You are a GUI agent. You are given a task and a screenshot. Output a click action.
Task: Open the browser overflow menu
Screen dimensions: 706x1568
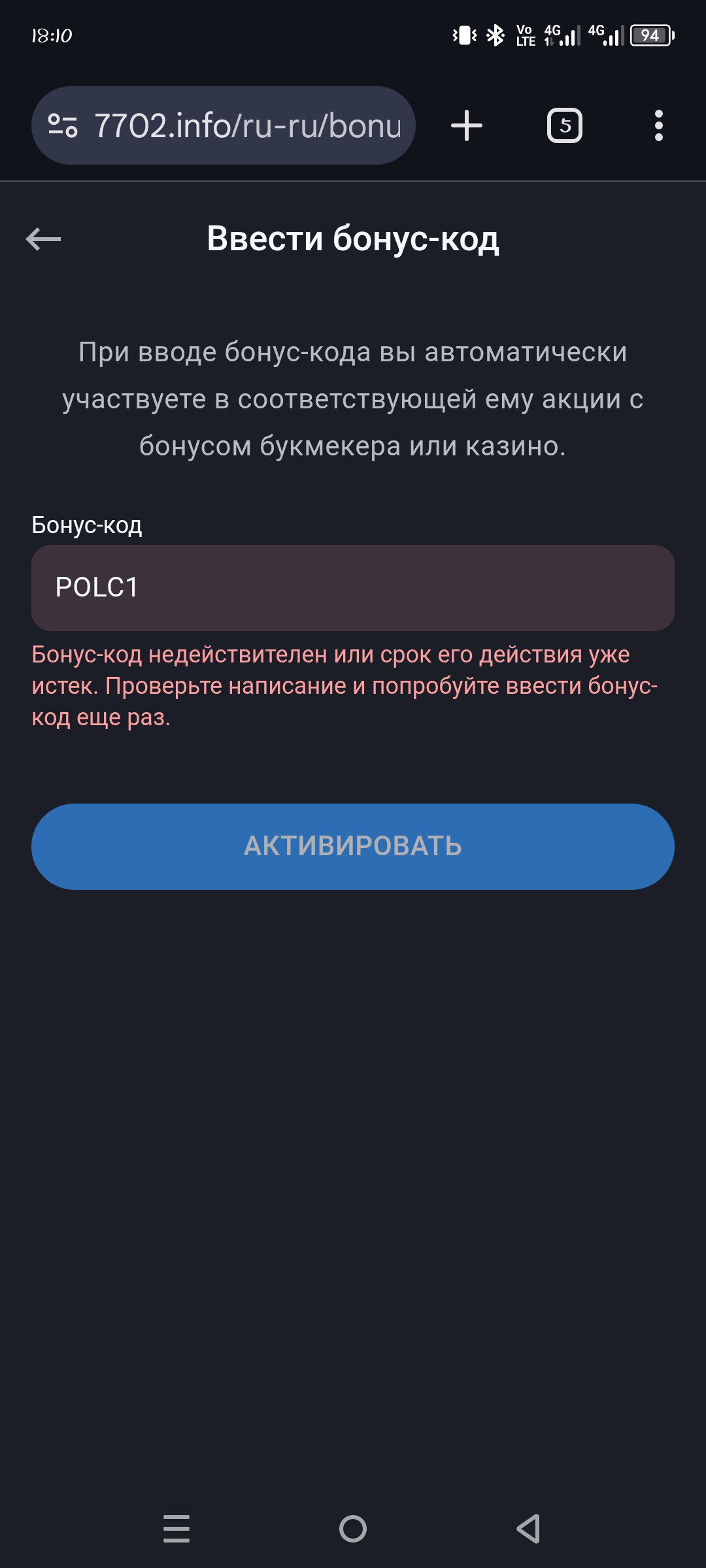(x=658, y=125)
